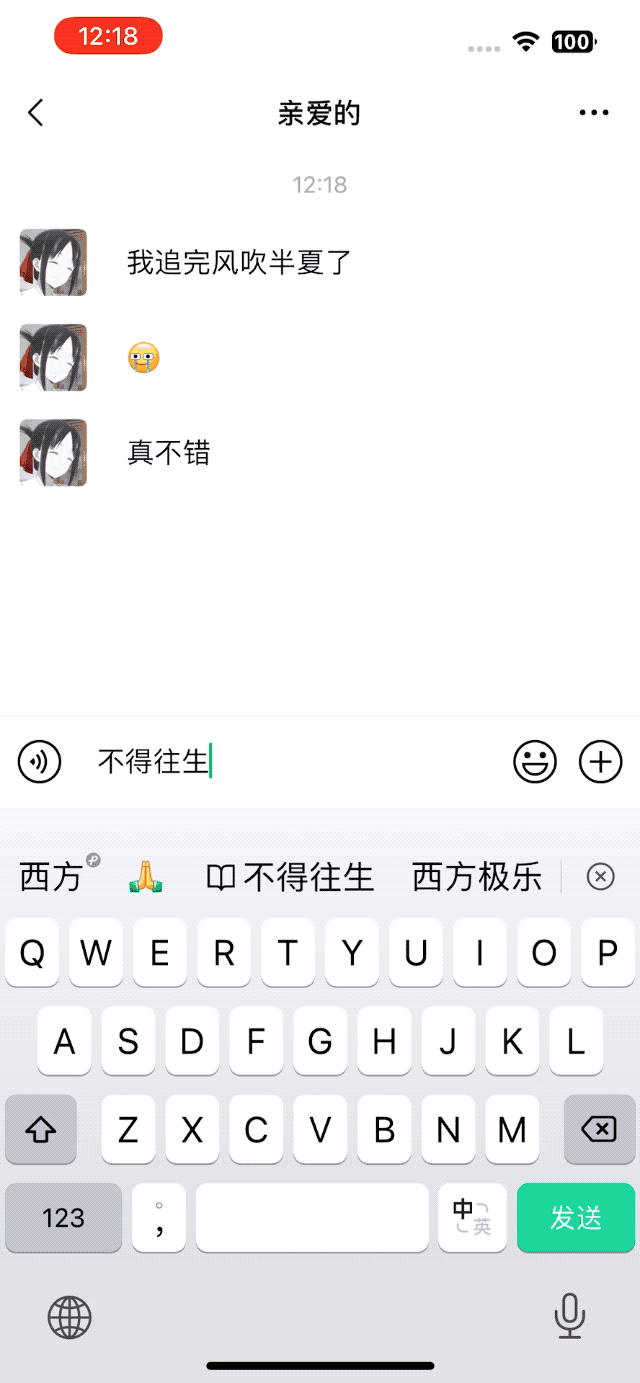
Task: Switch to voice message input
Action: pos(40,762)
